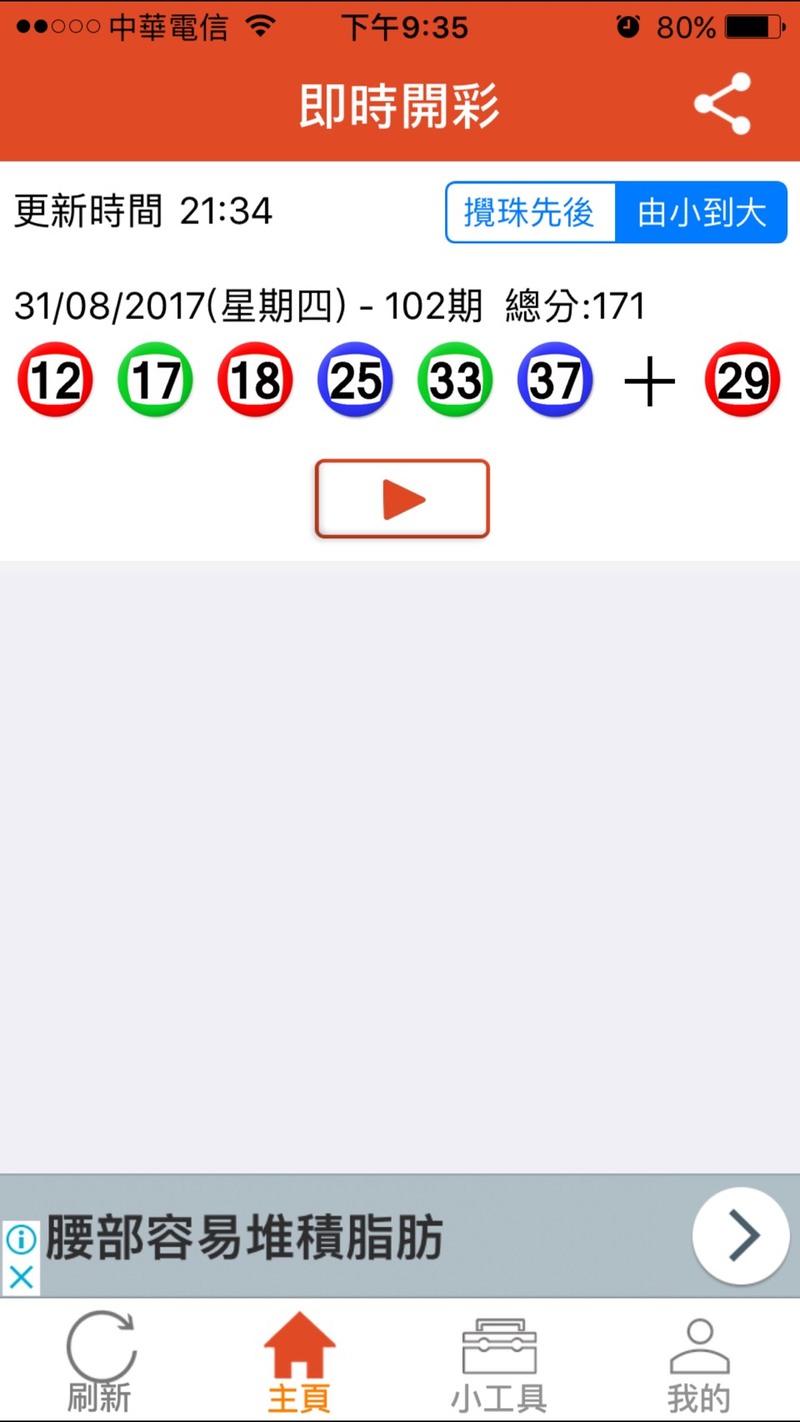This screenshot has width=800, height=1422.
Task: Switch to 攪珠先後 draw order
Action: coord(530,212)
